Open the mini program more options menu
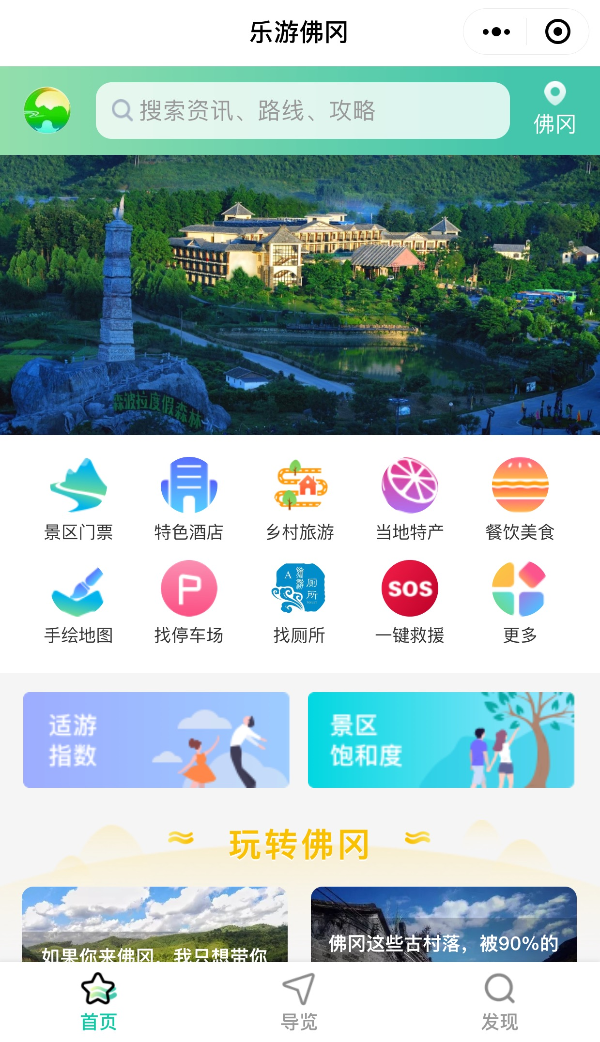The height and width of the screenshot is (1042, 600). pos(496,32)
